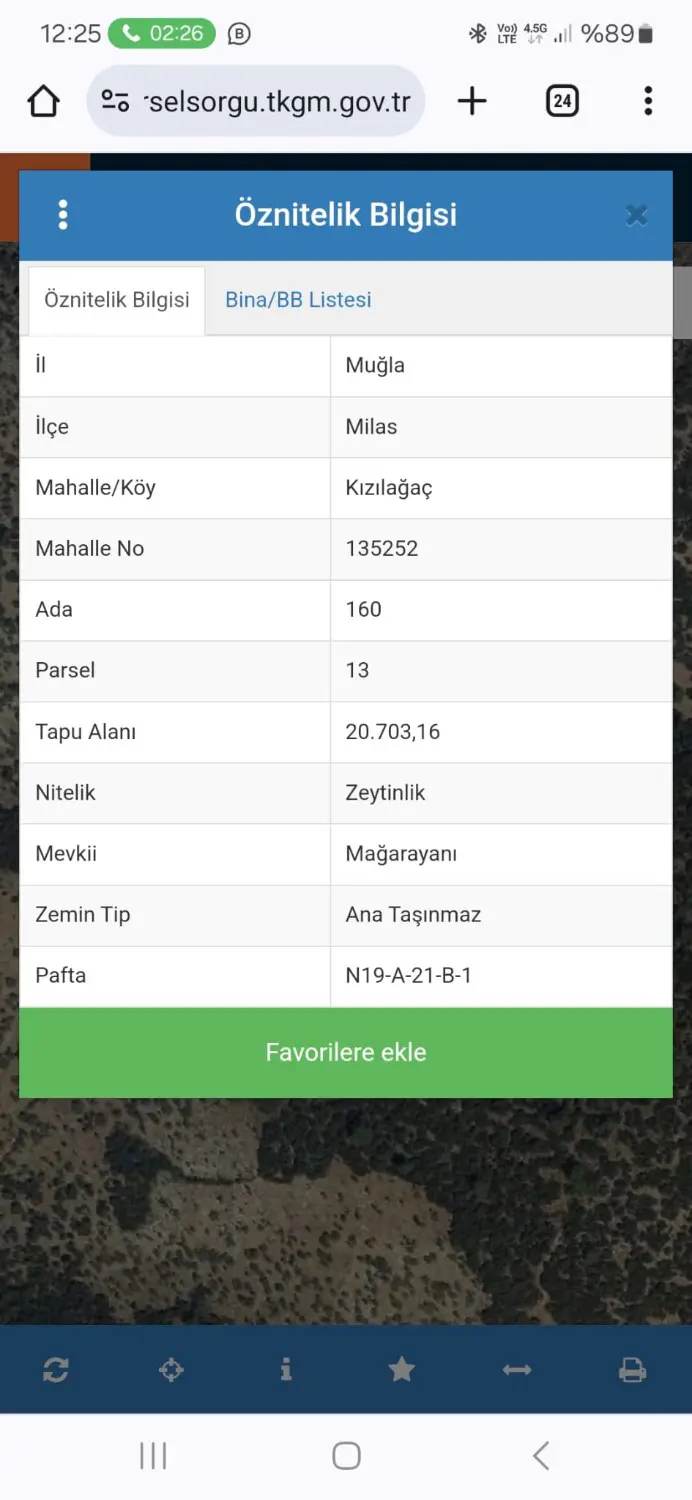Tap the refresh icon in bottom toolbar

pyautogui.click(x=56, y=1370)
